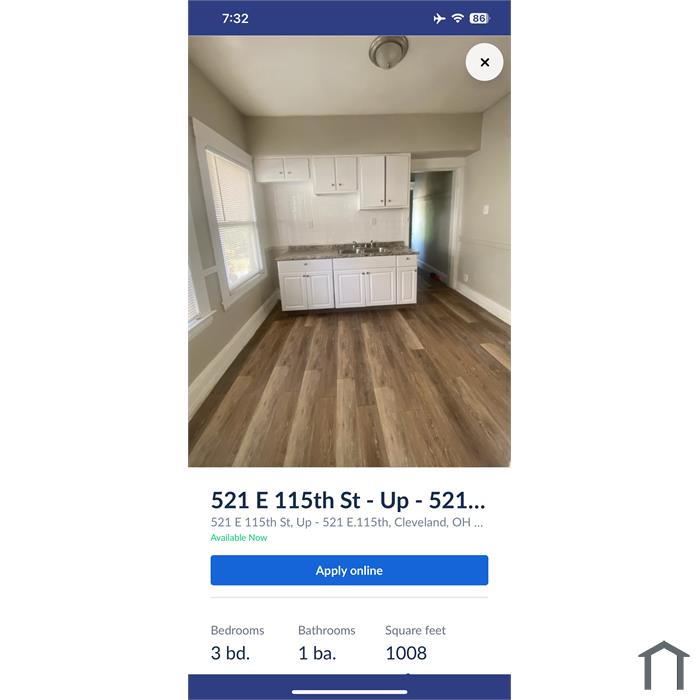
Task: Tap the Apply online button
Action: tap(349, 570)
